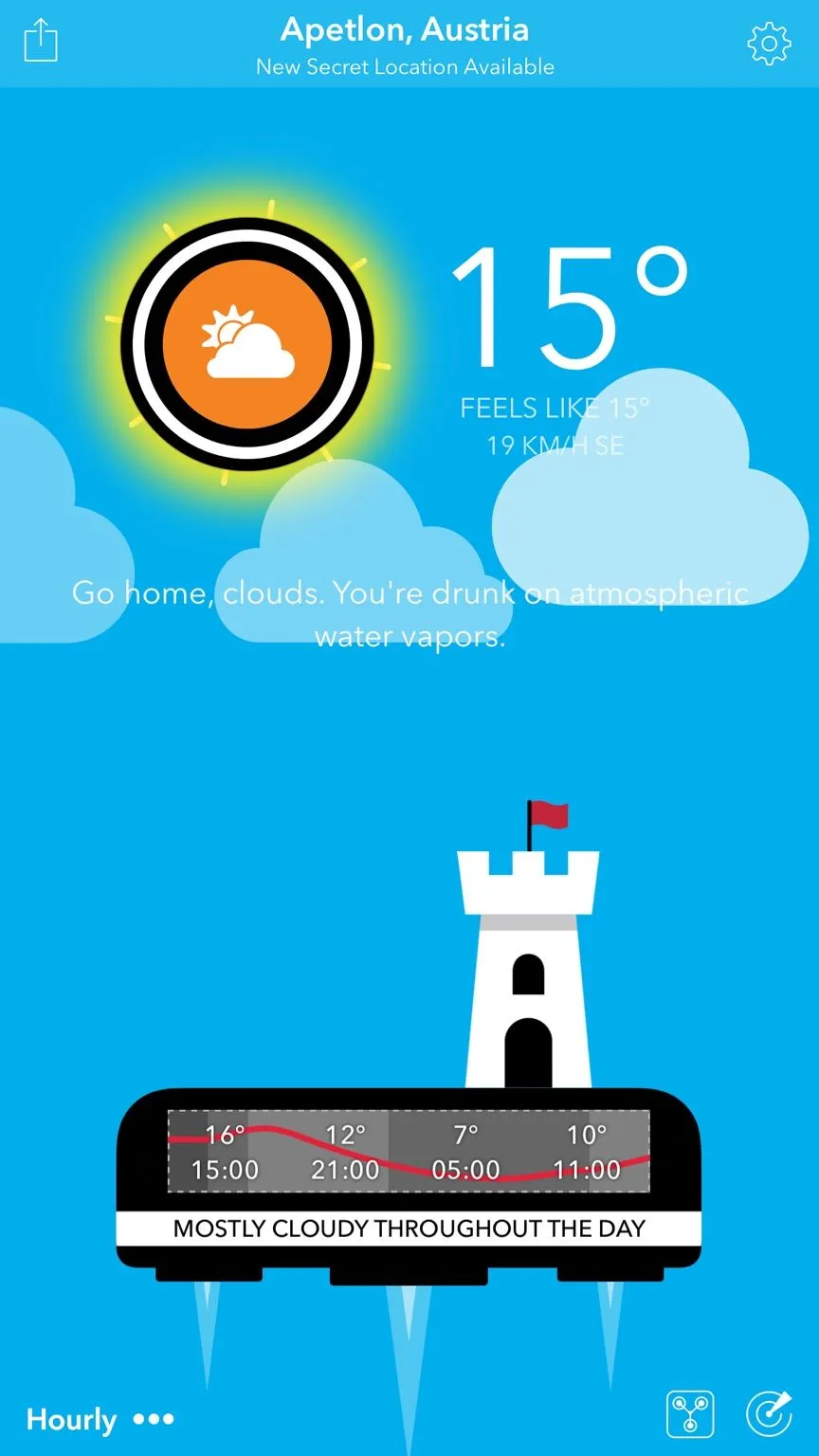Open the network nodes icon
The height and width of the screenshot is (1456, 819).
coord(690,1415)
